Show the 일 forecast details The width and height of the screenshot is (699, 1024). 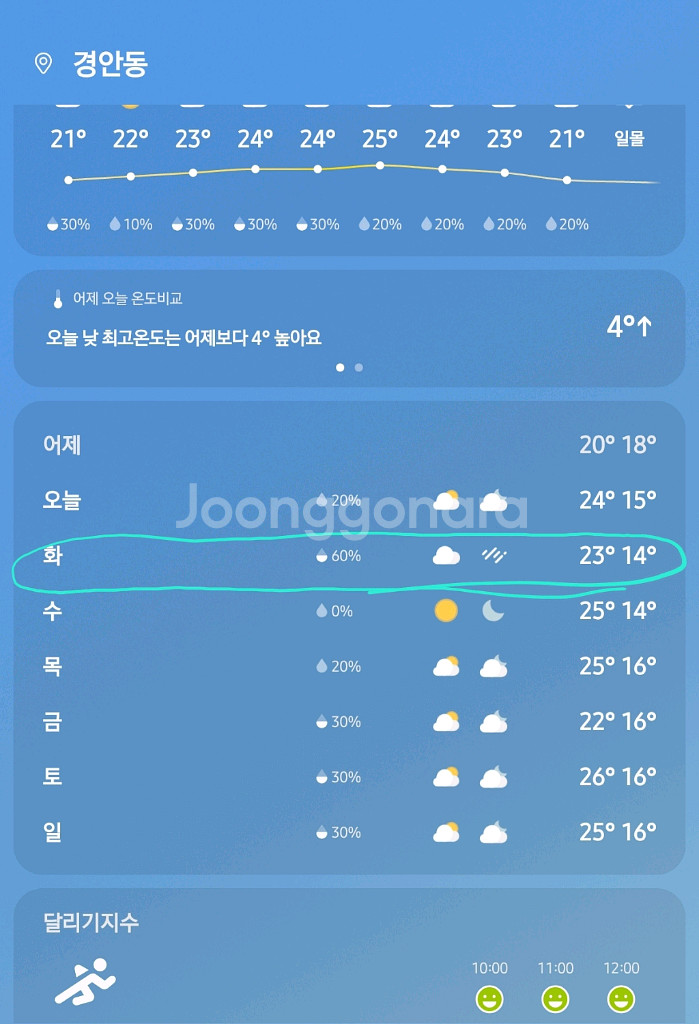click(348, 832)
